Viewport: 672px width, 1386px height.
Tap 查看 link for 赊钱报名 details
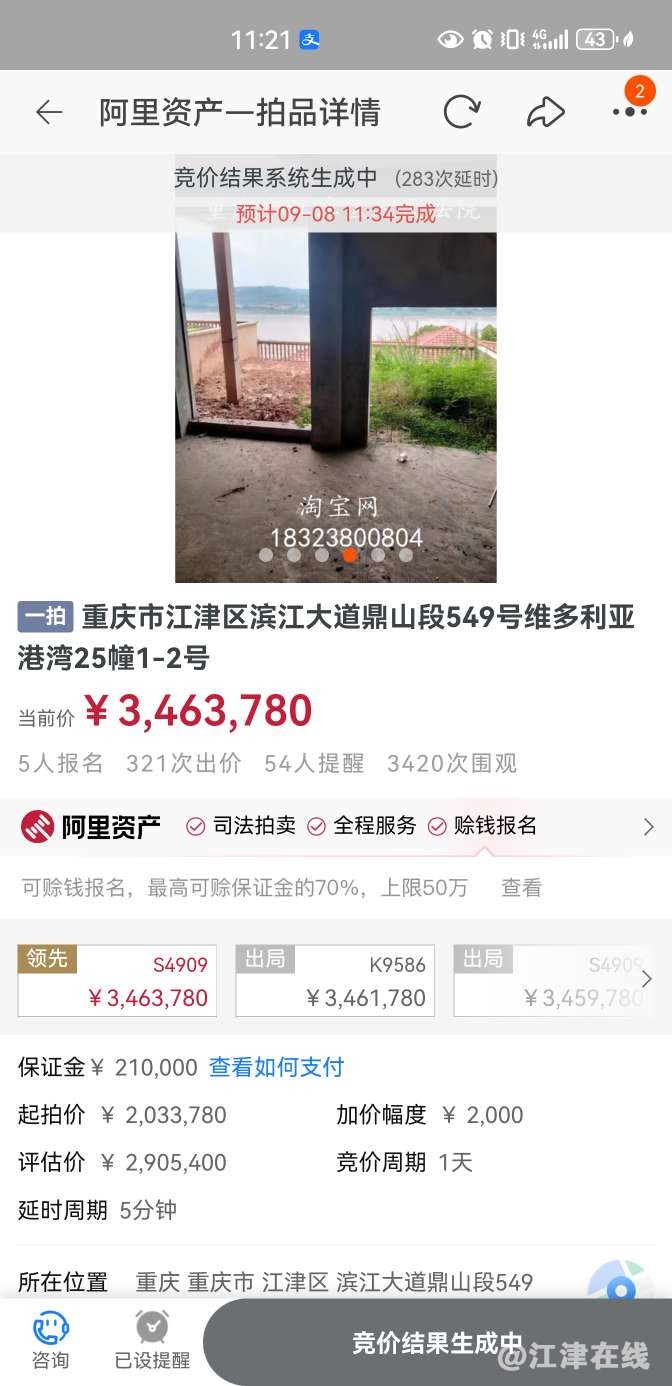521,887
